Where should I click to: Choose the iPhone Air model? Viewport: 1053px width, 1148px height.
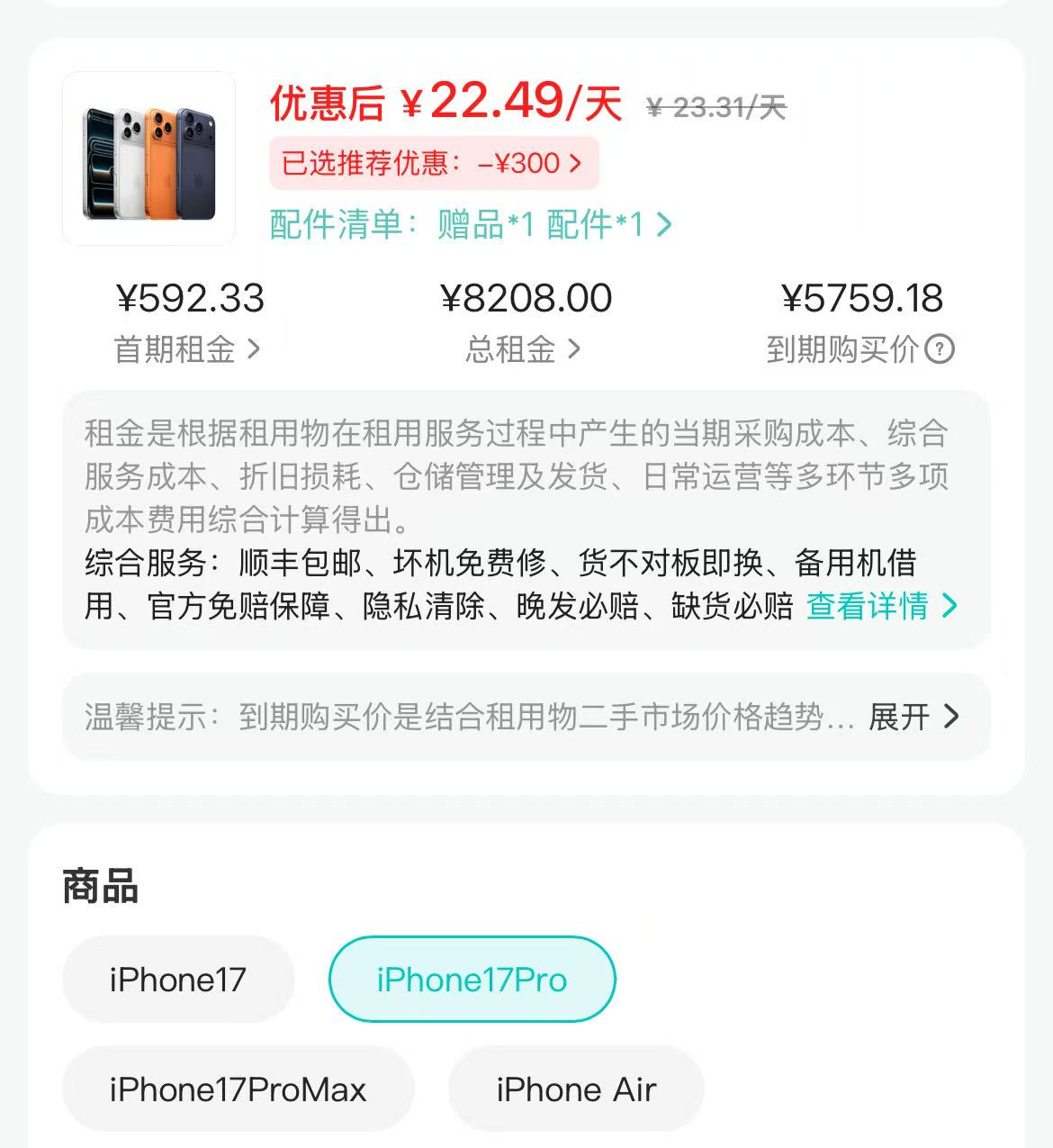click(576, 1089)
